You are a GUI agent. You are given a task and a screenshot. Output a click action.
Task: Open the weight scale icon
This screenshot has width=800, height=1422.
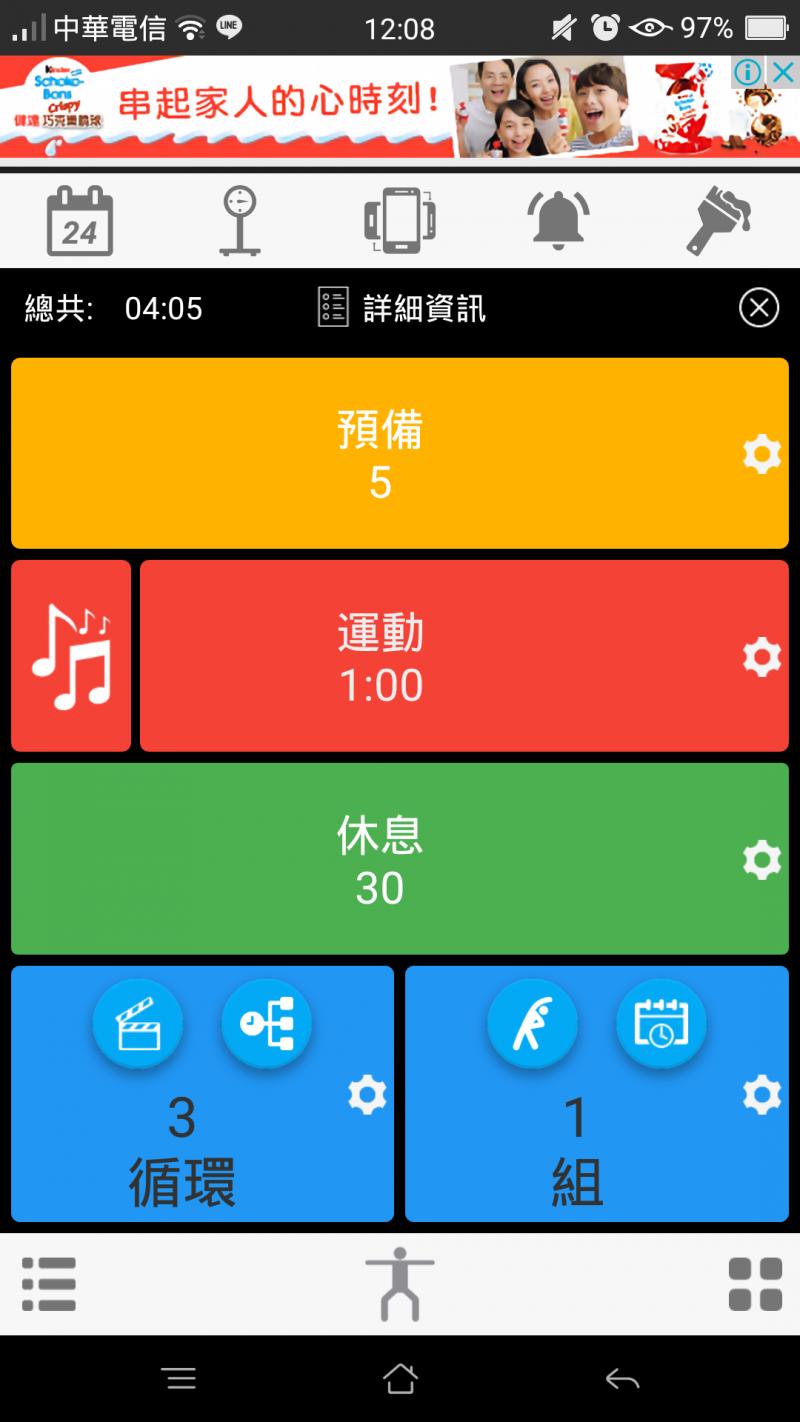(240, 221)
